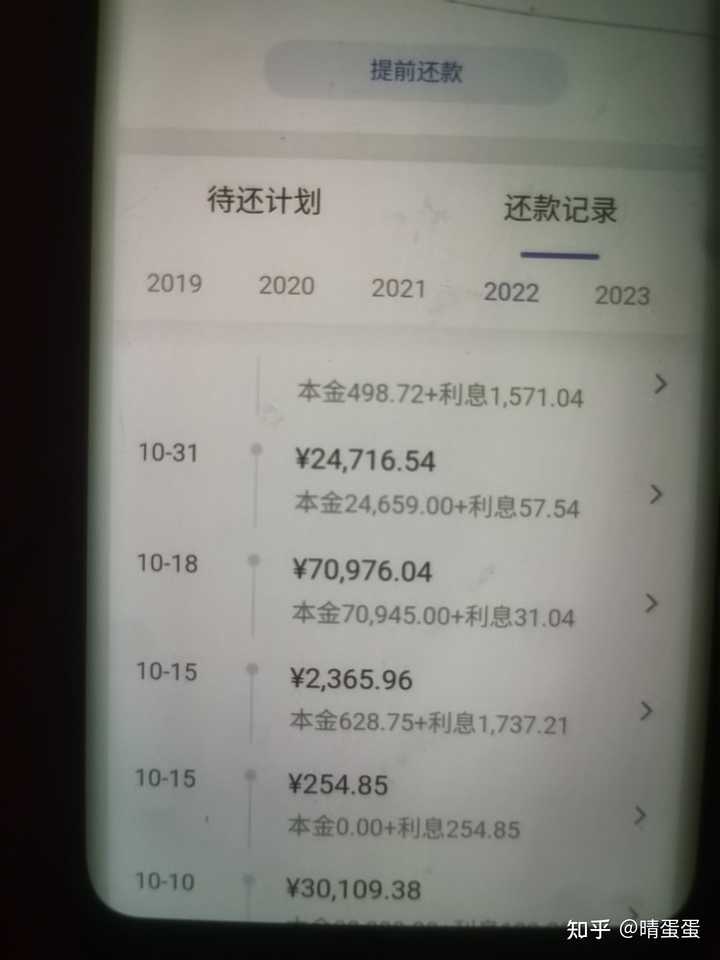Screen dimensions: 720x960
Task: Choose year 2019
Action: (x=174, y=283)
